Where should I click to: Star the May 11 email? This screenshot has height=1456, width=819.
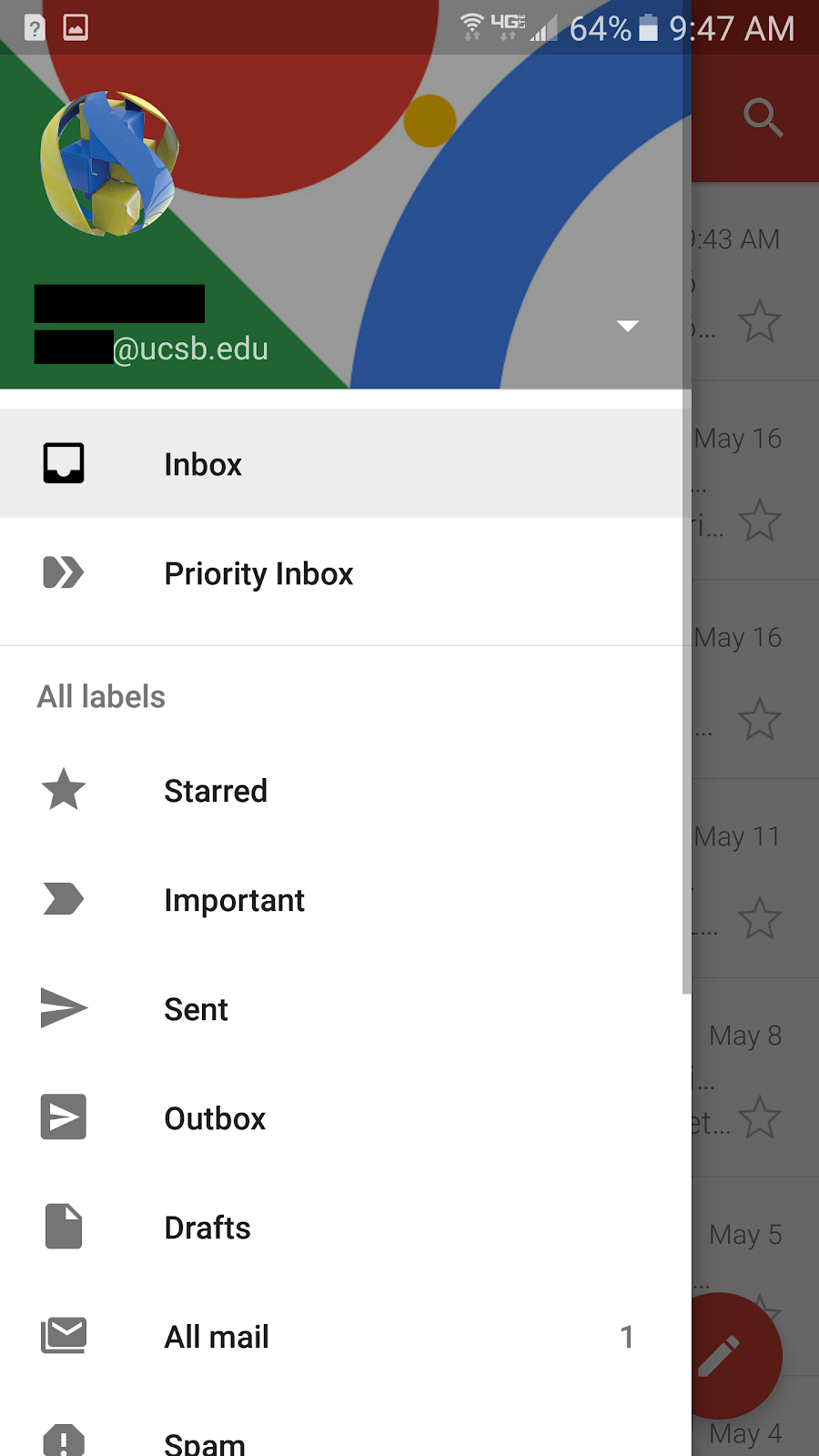click(x=759, y=918)
